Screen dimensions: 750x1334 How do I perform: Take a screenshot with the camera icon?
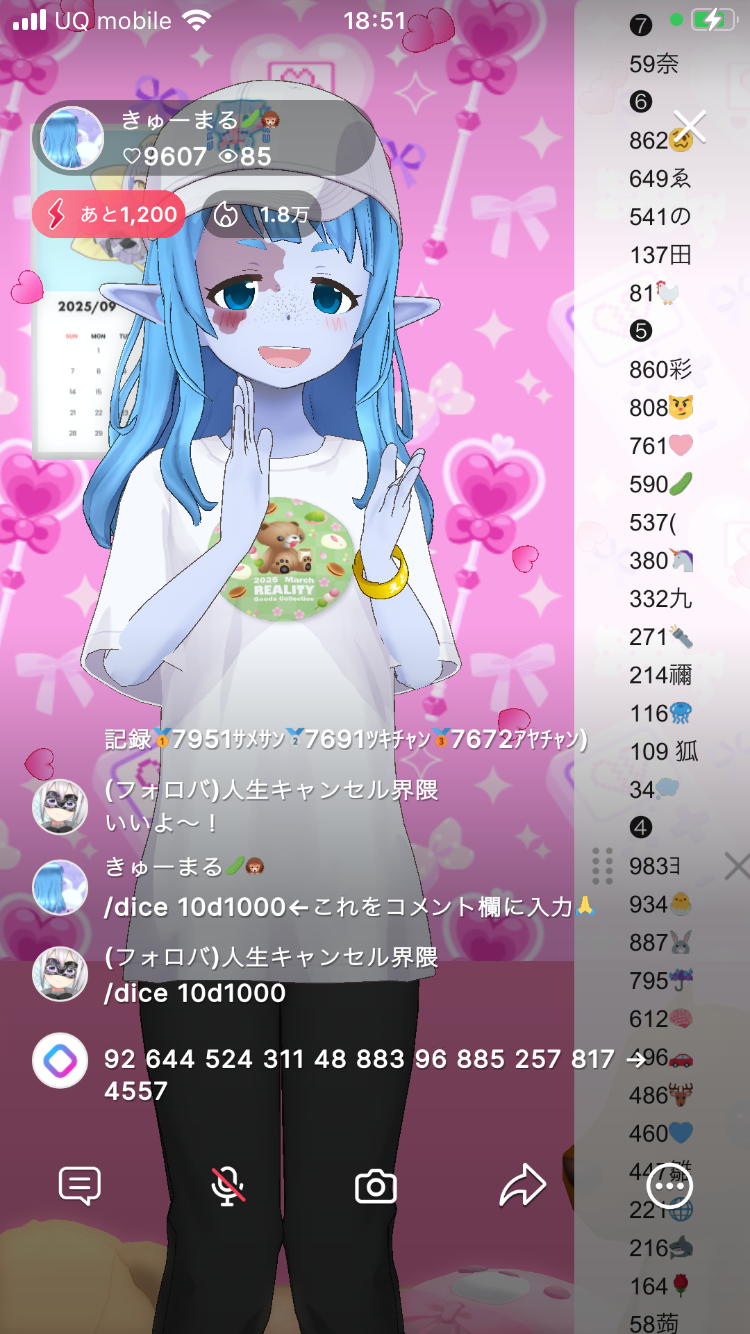376,1187
